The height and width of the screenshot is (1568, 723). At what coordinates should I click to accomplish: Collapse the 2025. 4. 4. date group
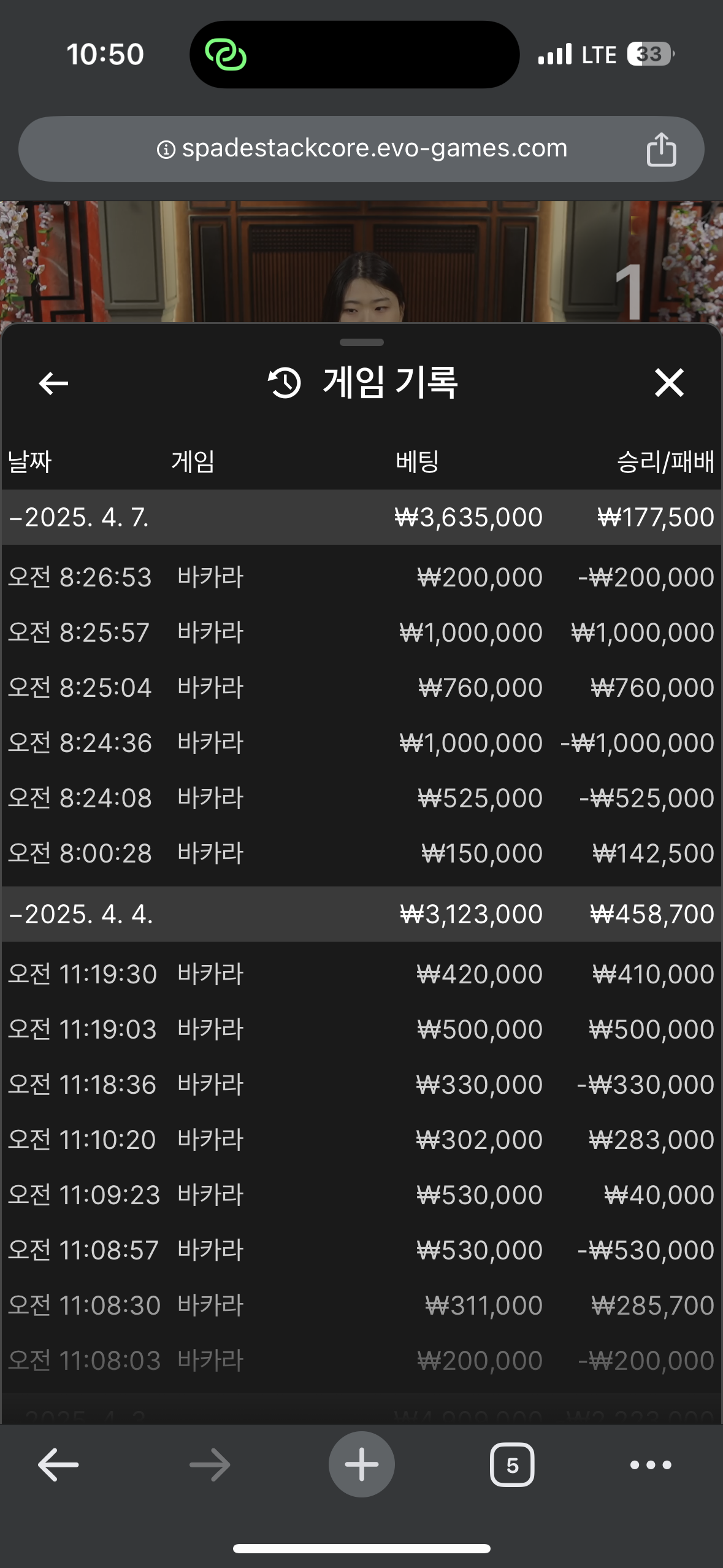[x=361, y=914]
